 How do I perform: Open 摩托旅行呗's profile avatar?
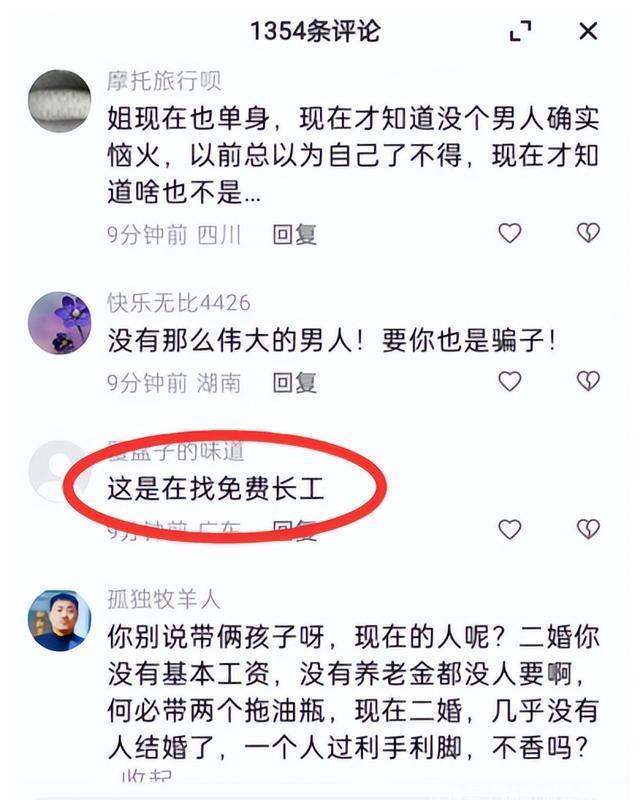59,100
